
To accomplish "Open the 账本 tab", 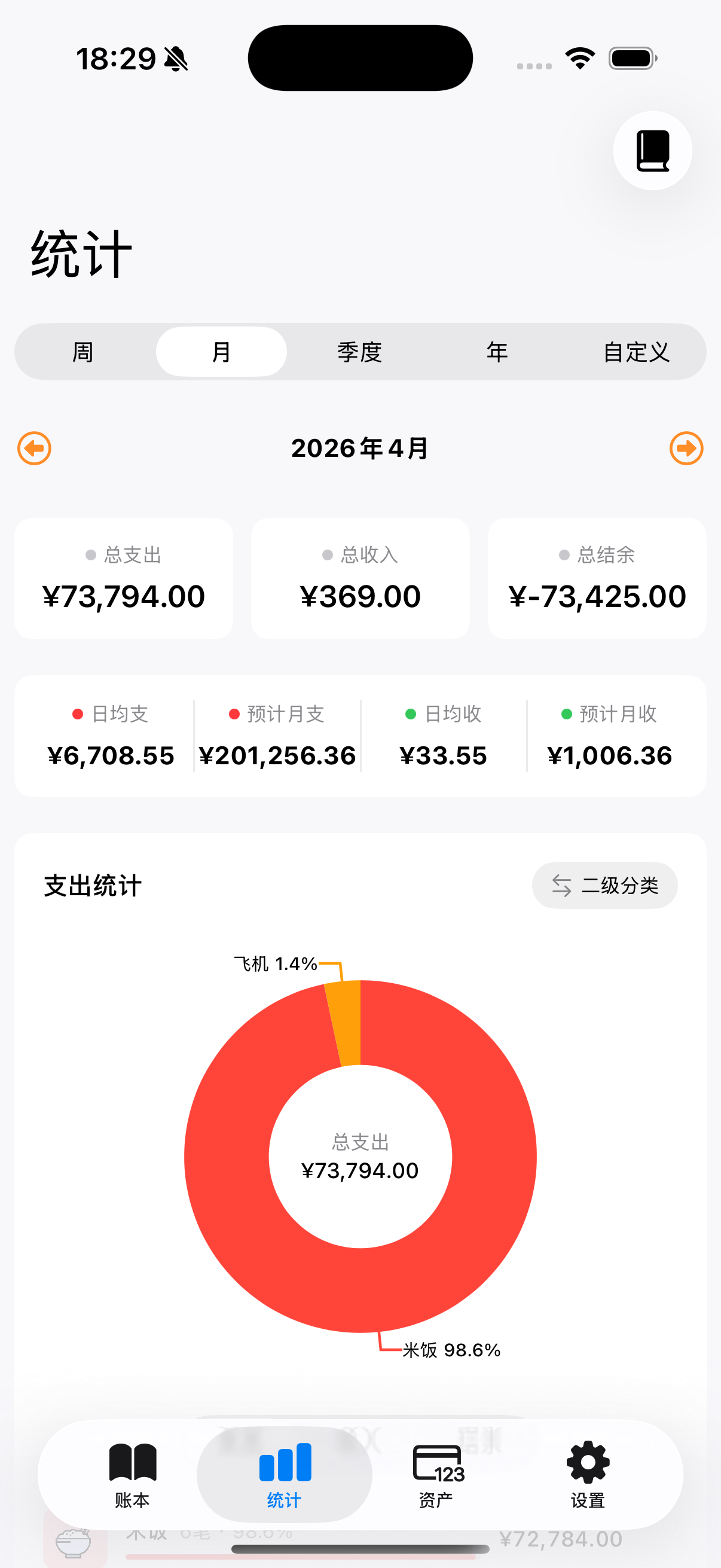I will coord(133,1474).
